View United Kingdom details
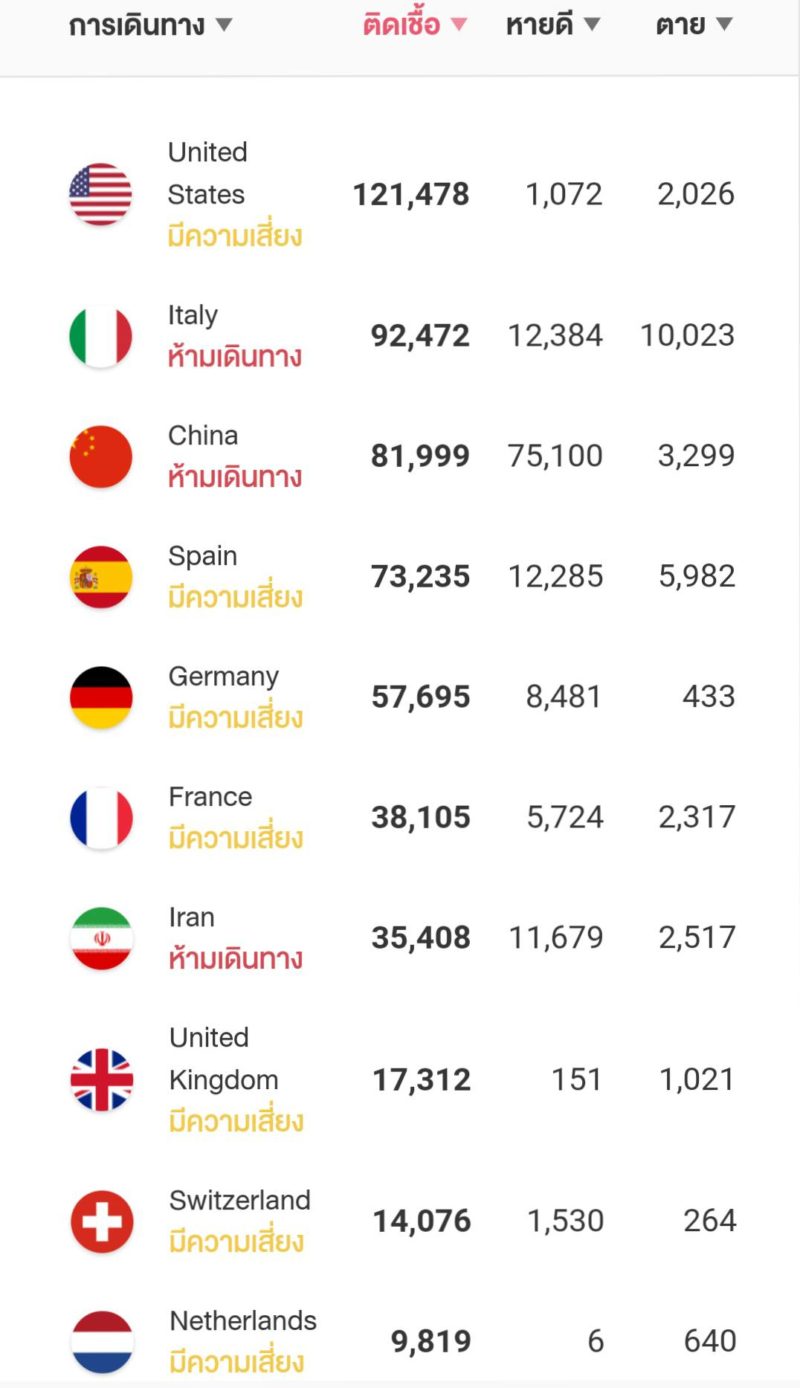The height and width of the screenshot is (1388, 800). tap(400, 1080)
